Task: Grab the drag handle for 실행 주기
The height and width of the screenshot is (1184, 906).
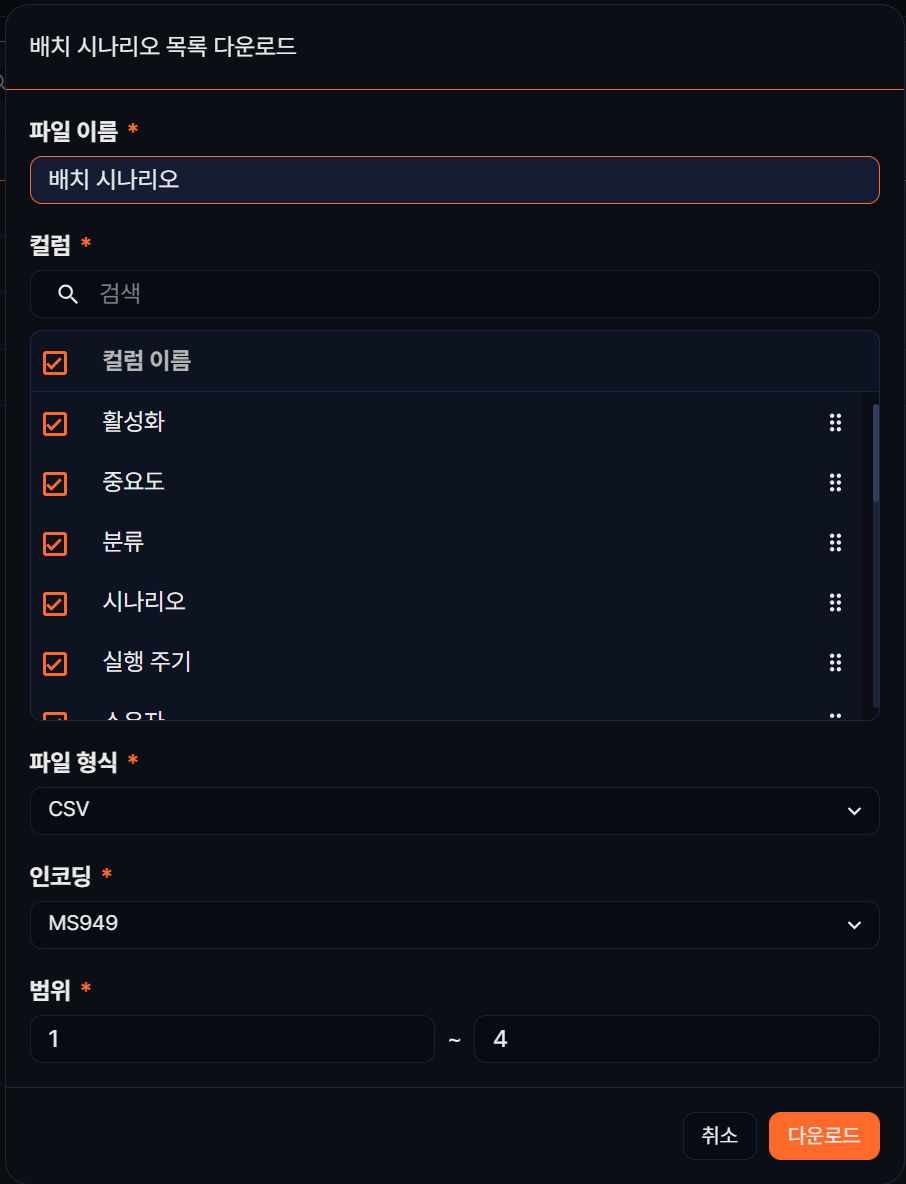Action: pyautogui.click(x=836, y=663)
